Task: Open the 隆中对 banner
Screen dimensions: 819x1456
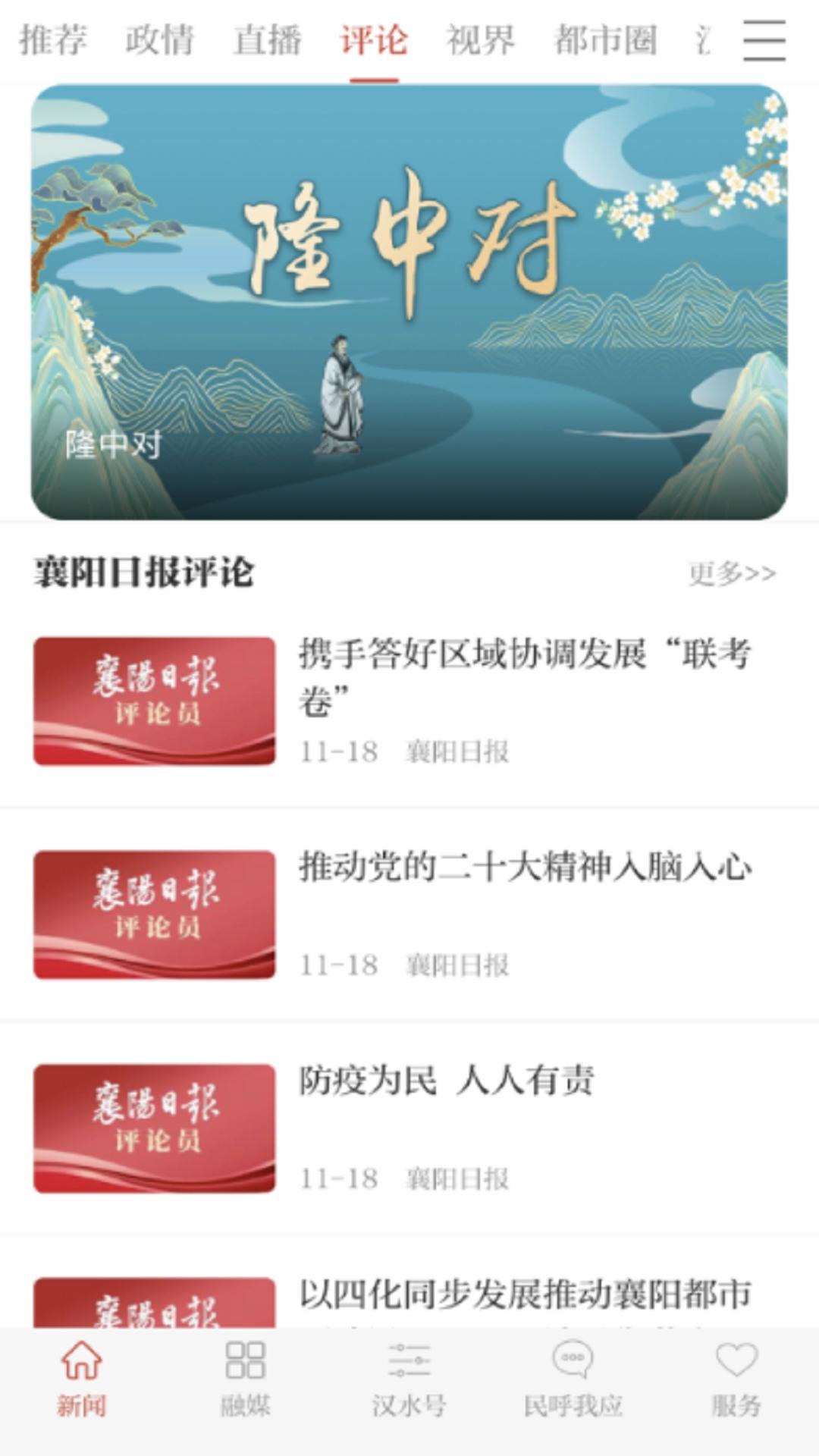Action: 409,300
